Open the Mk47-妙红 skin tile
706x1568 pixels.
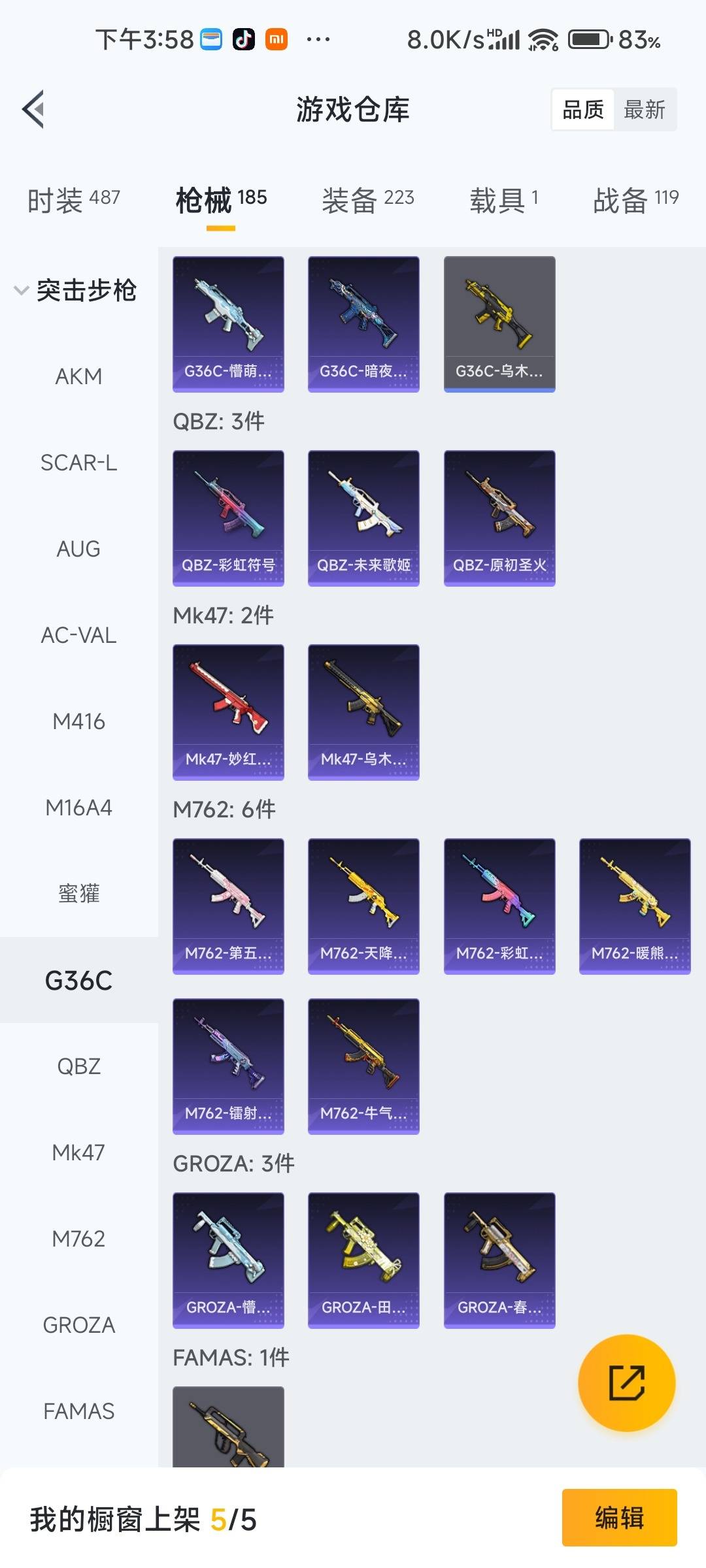click(228, 711)
